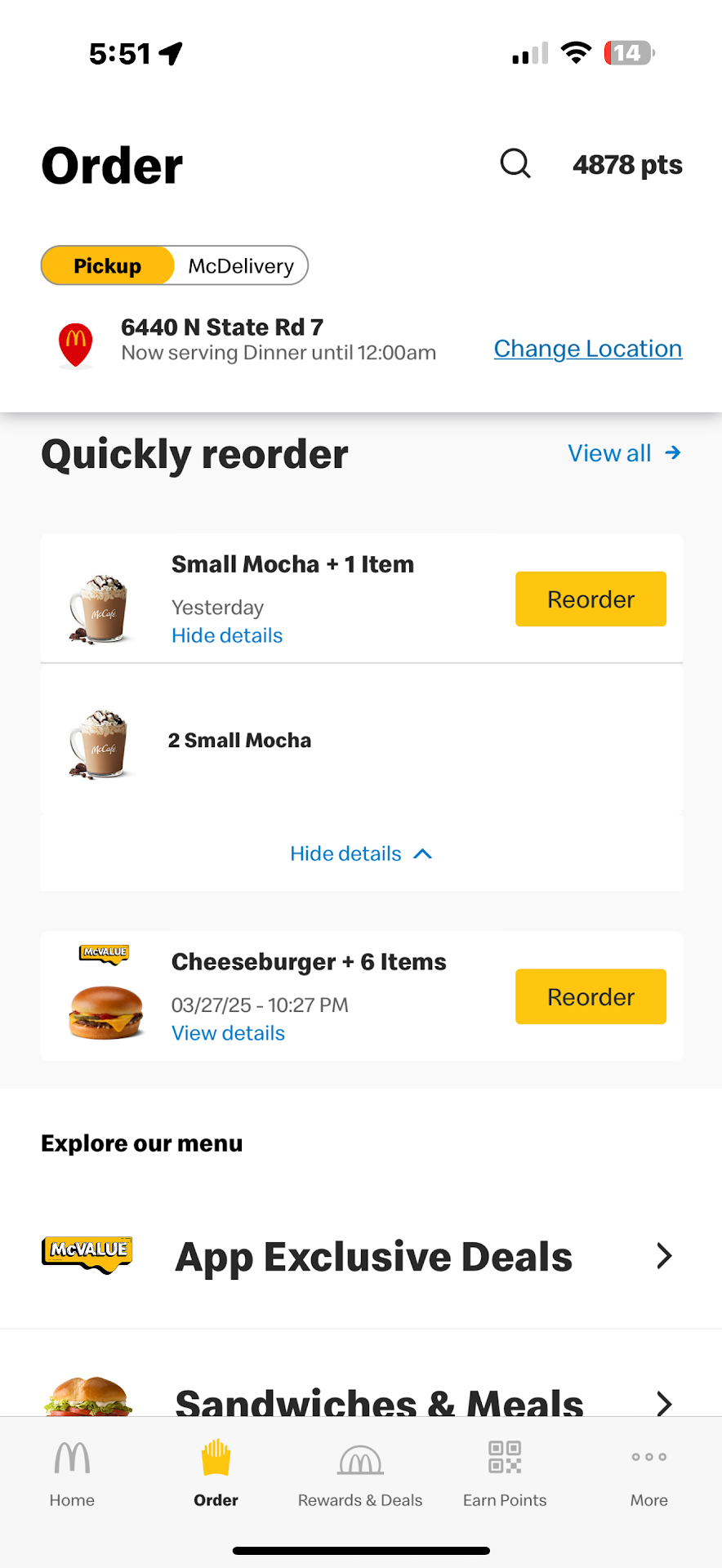Tap the Order tab

click(x=216, y=1473)
